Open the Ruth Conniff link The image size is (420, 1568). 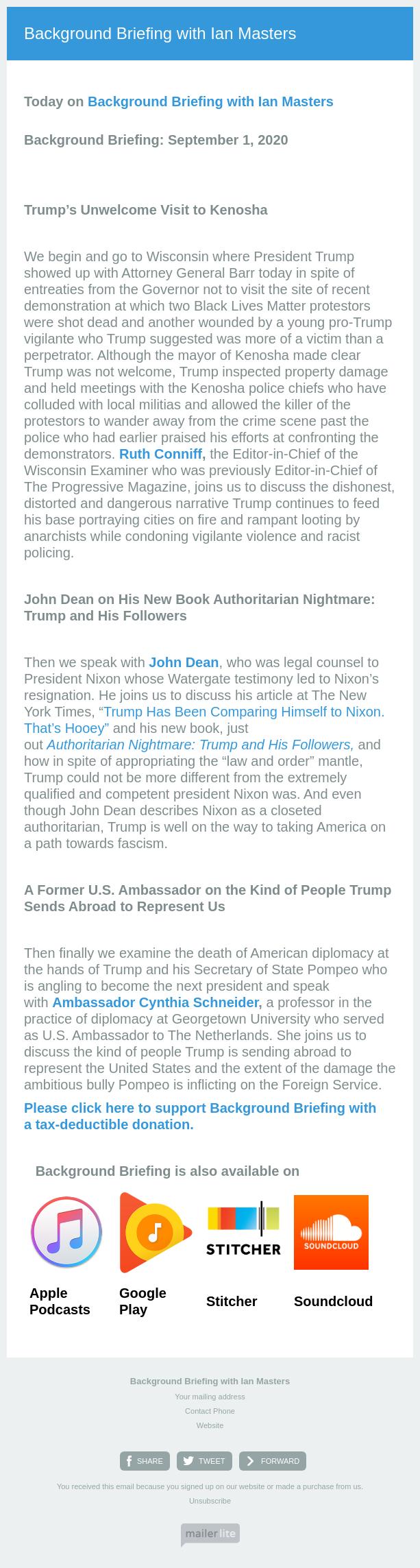point(162,454)
